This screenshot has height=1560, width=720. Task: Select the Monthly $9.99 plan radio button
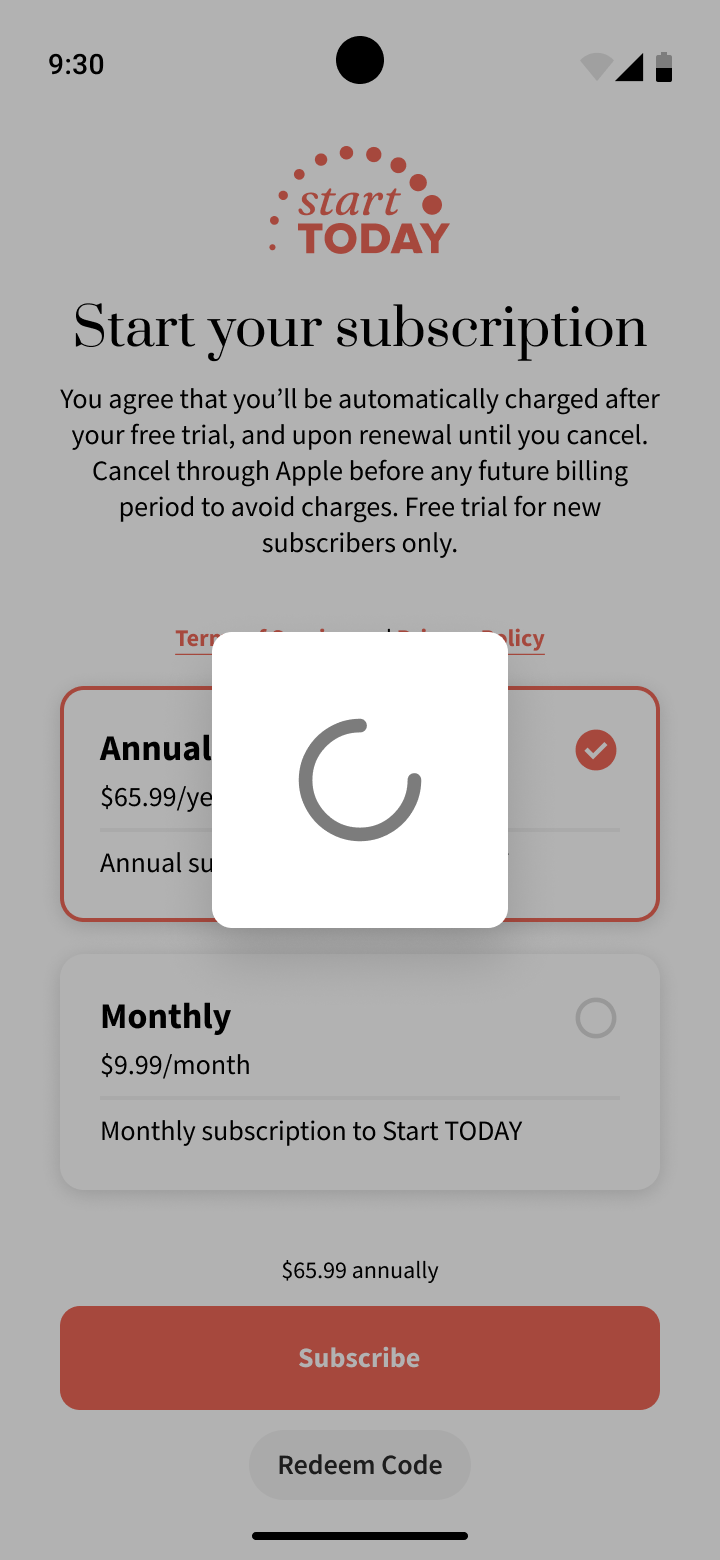tap(596, 1019)
